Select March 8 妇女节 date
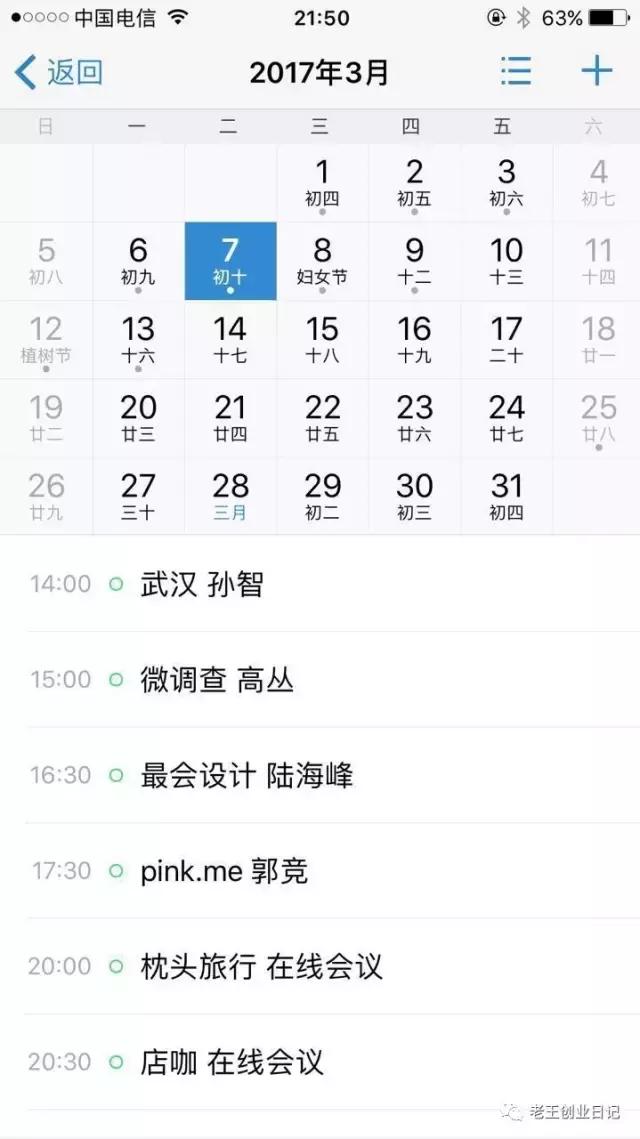640x1139 pixels. point(322,261)
